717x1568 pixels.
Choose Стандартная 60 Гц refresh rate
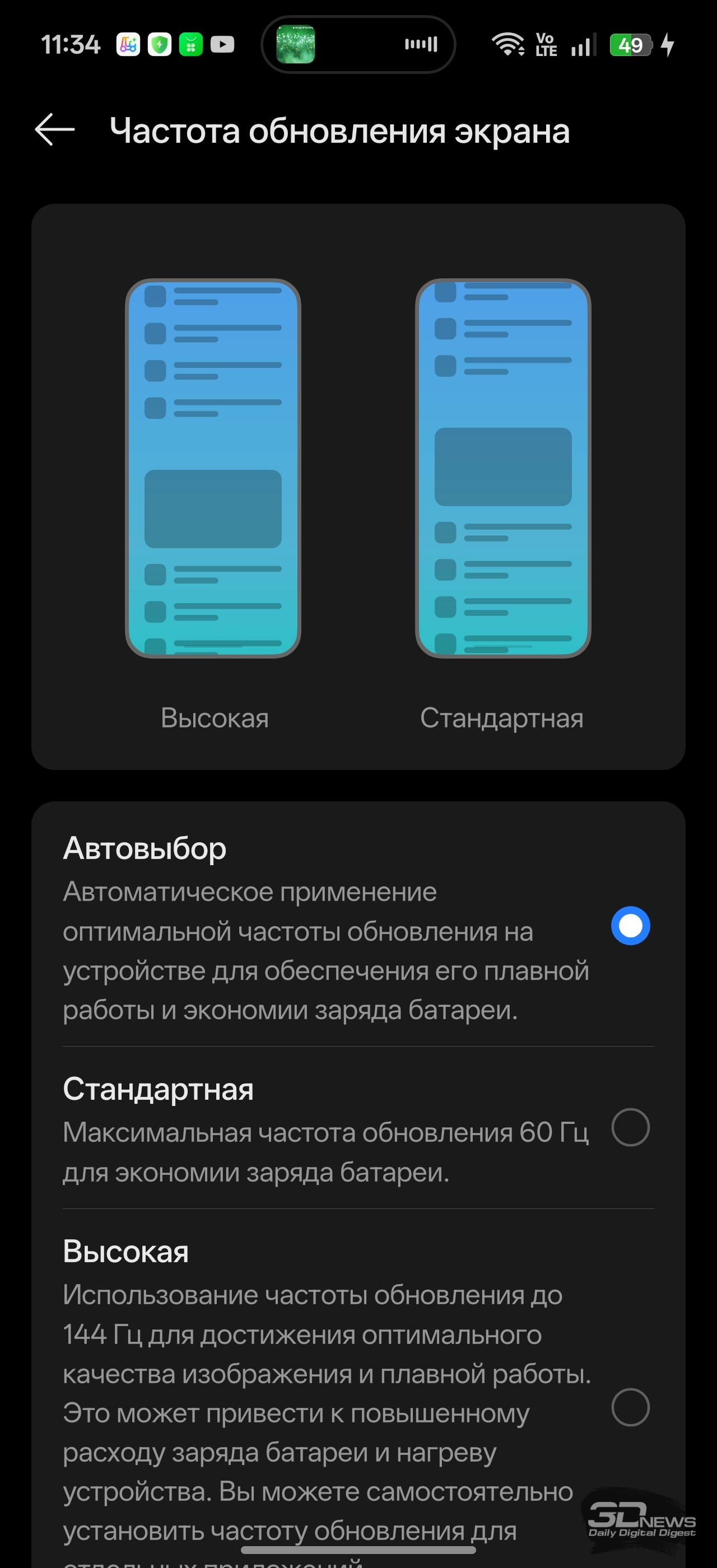pos(630,1127)
